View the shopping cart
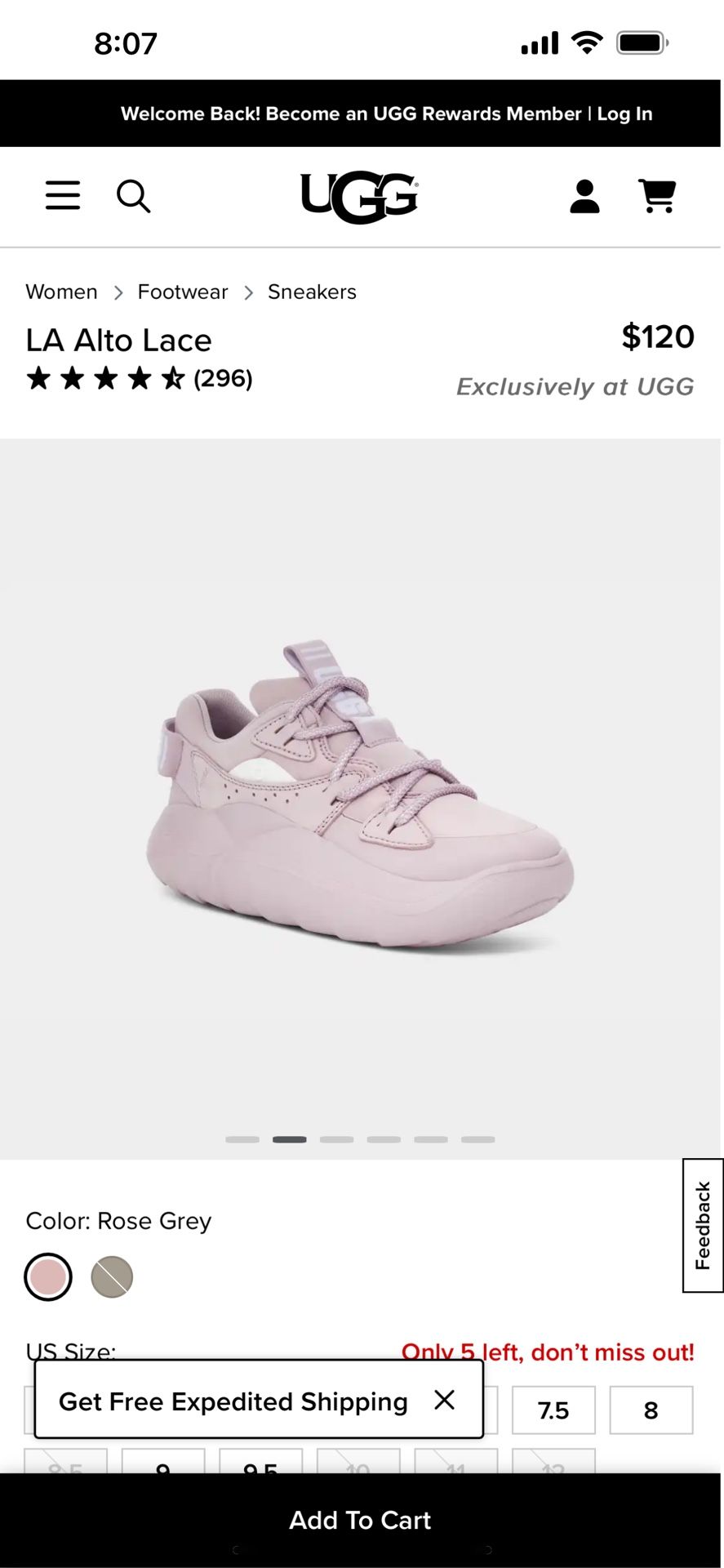 click(656, 196)
